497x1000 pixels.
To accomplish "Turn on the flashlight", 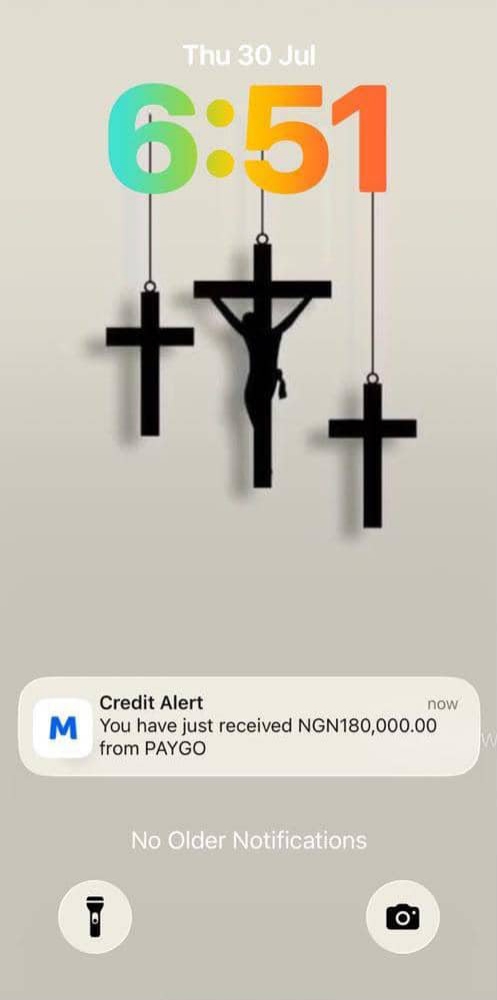I will [x=95, y=917].
